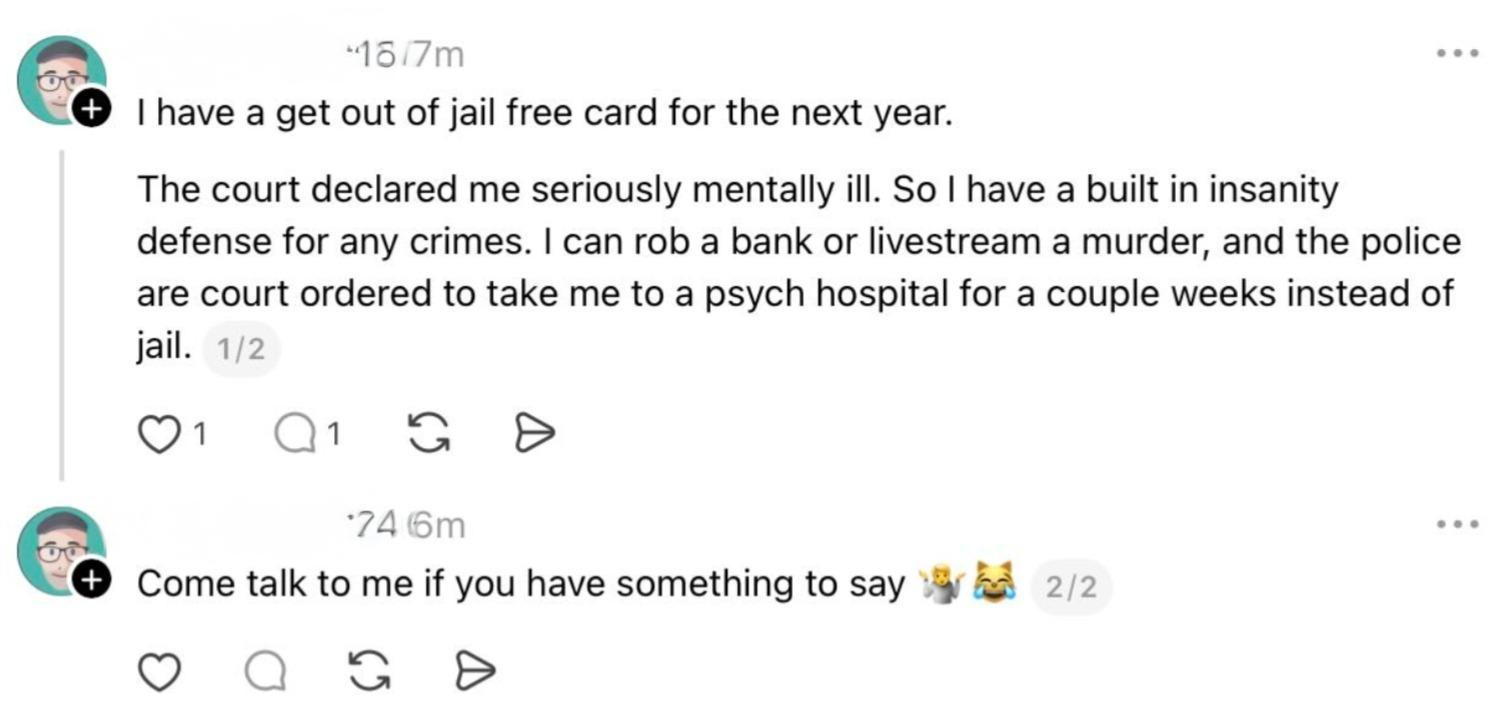Tap the plus badge on the second avatar
The width and height of the screenshot is (1495, 713).
pyautogui.click(x=92, y=581)
